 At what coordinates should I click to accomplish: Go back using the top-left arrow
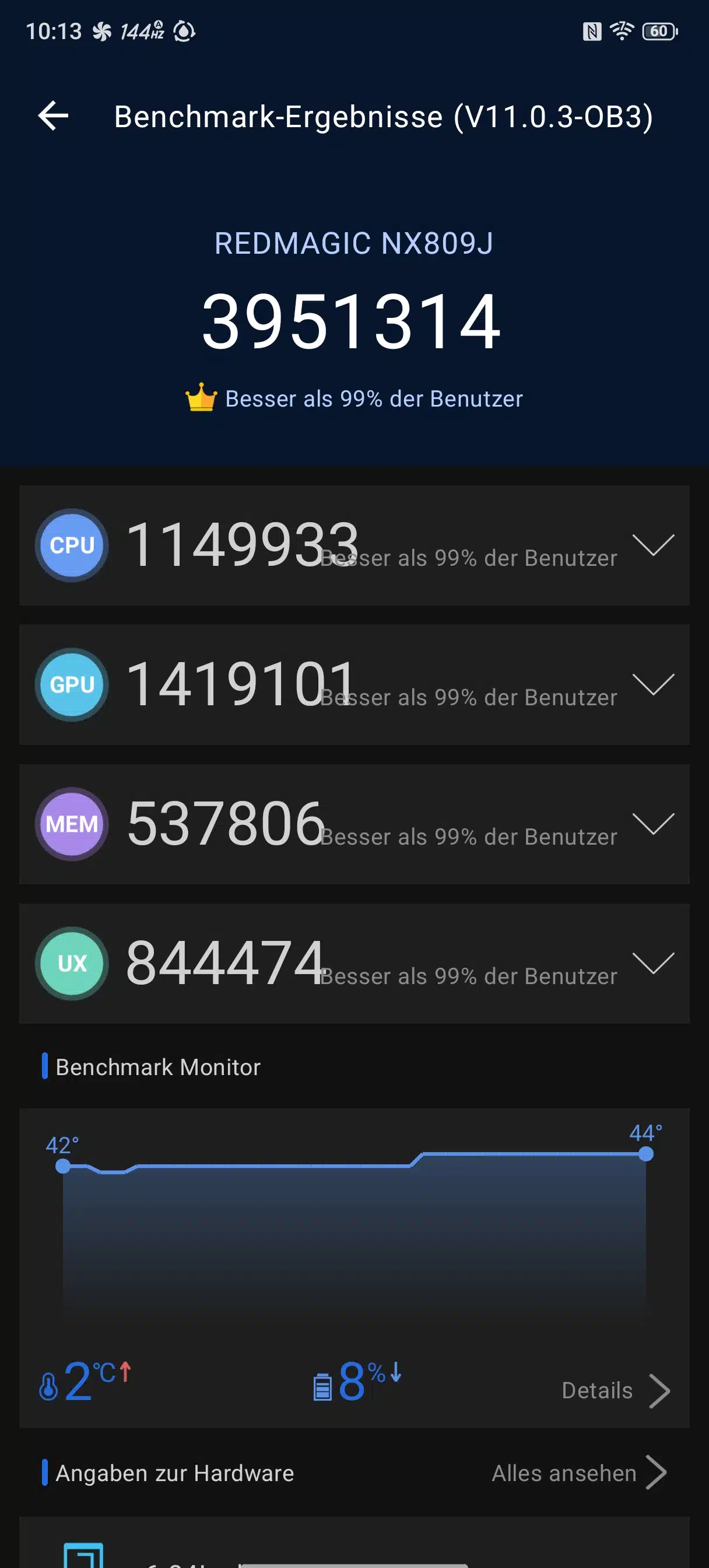pyautogui.click(x=53, y=116)
